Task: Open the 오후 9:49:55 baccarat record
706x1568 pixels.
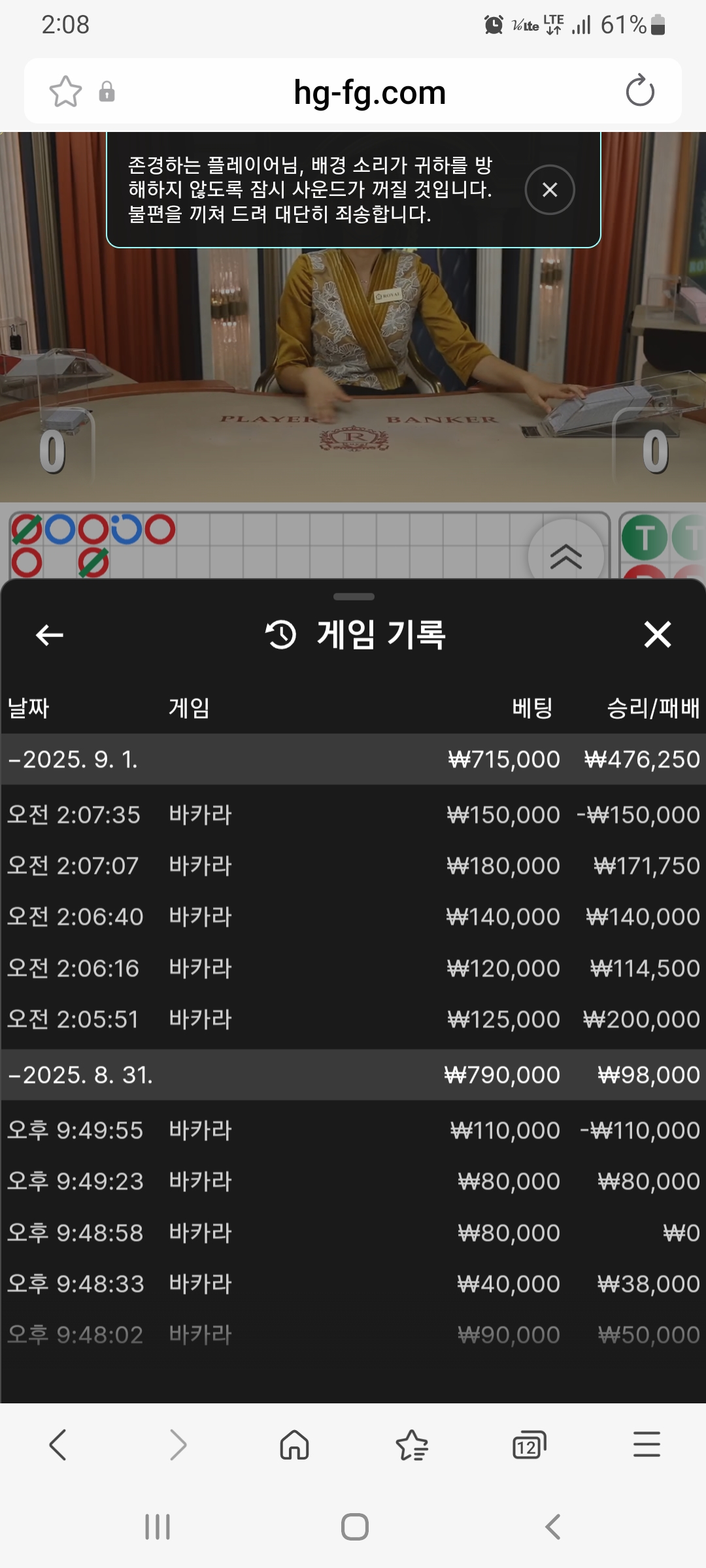Action: (x=353, y=1130)
